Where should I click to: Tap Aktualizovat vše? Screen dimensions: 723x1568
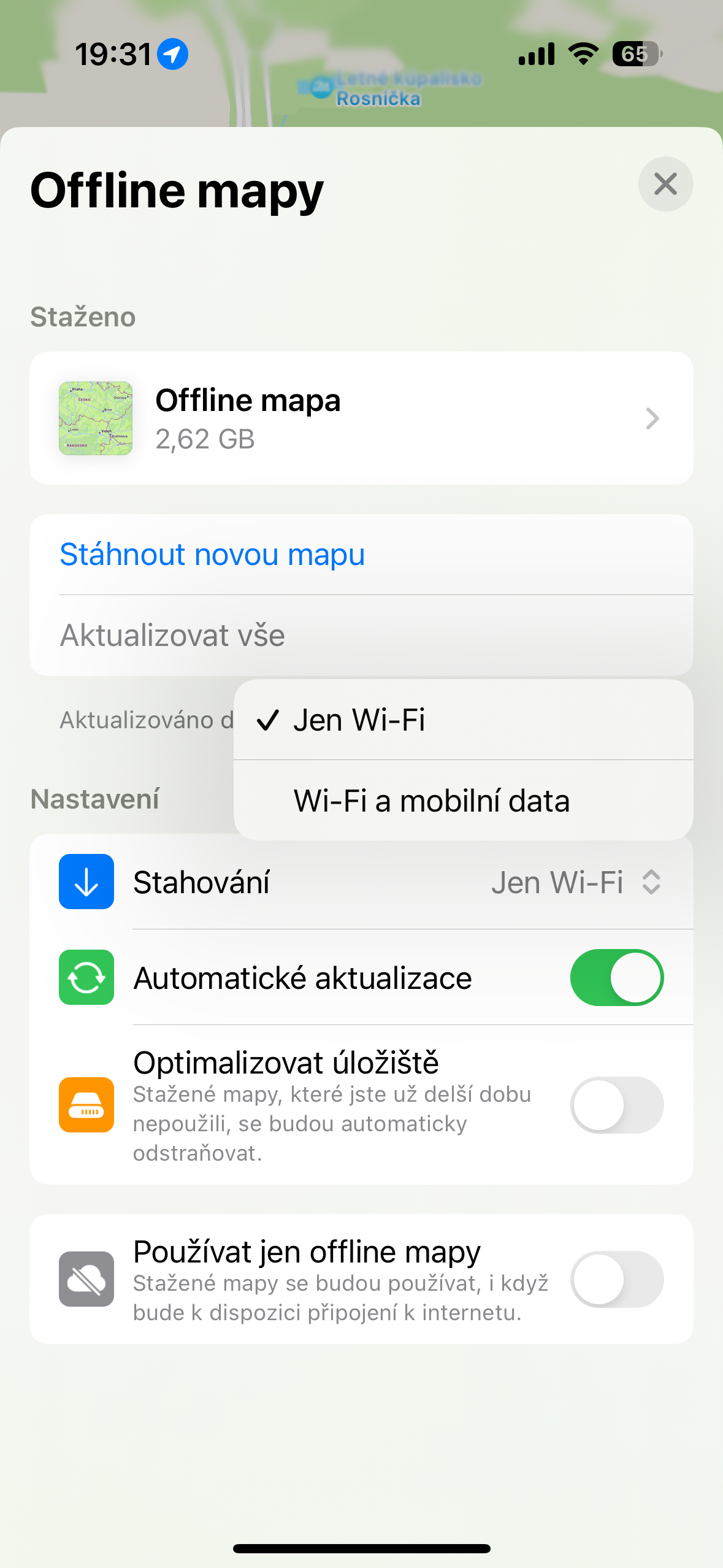click(172, 635)
